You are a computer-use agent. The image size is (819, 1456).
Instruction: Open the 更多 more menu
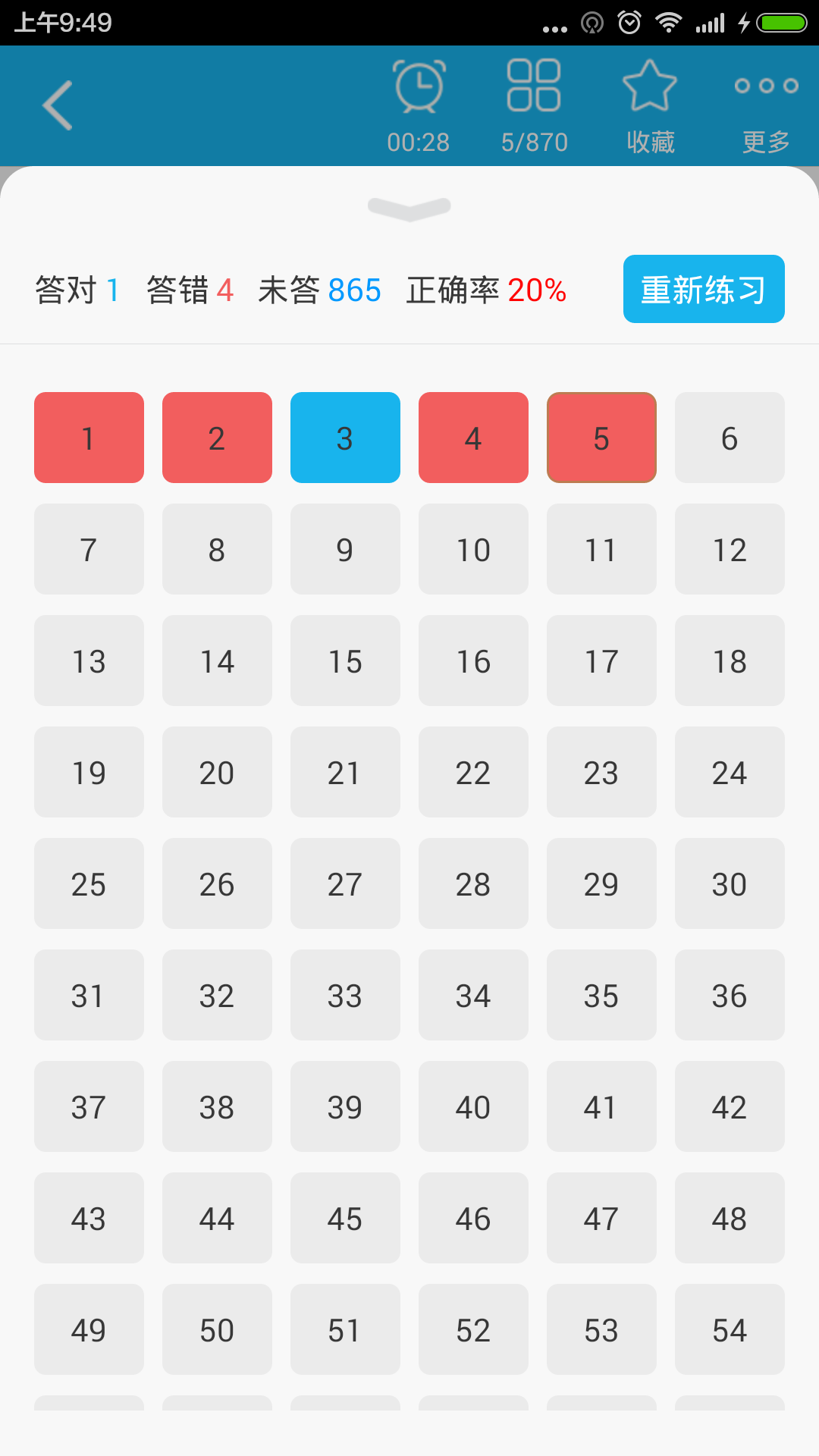pos(766,106)
